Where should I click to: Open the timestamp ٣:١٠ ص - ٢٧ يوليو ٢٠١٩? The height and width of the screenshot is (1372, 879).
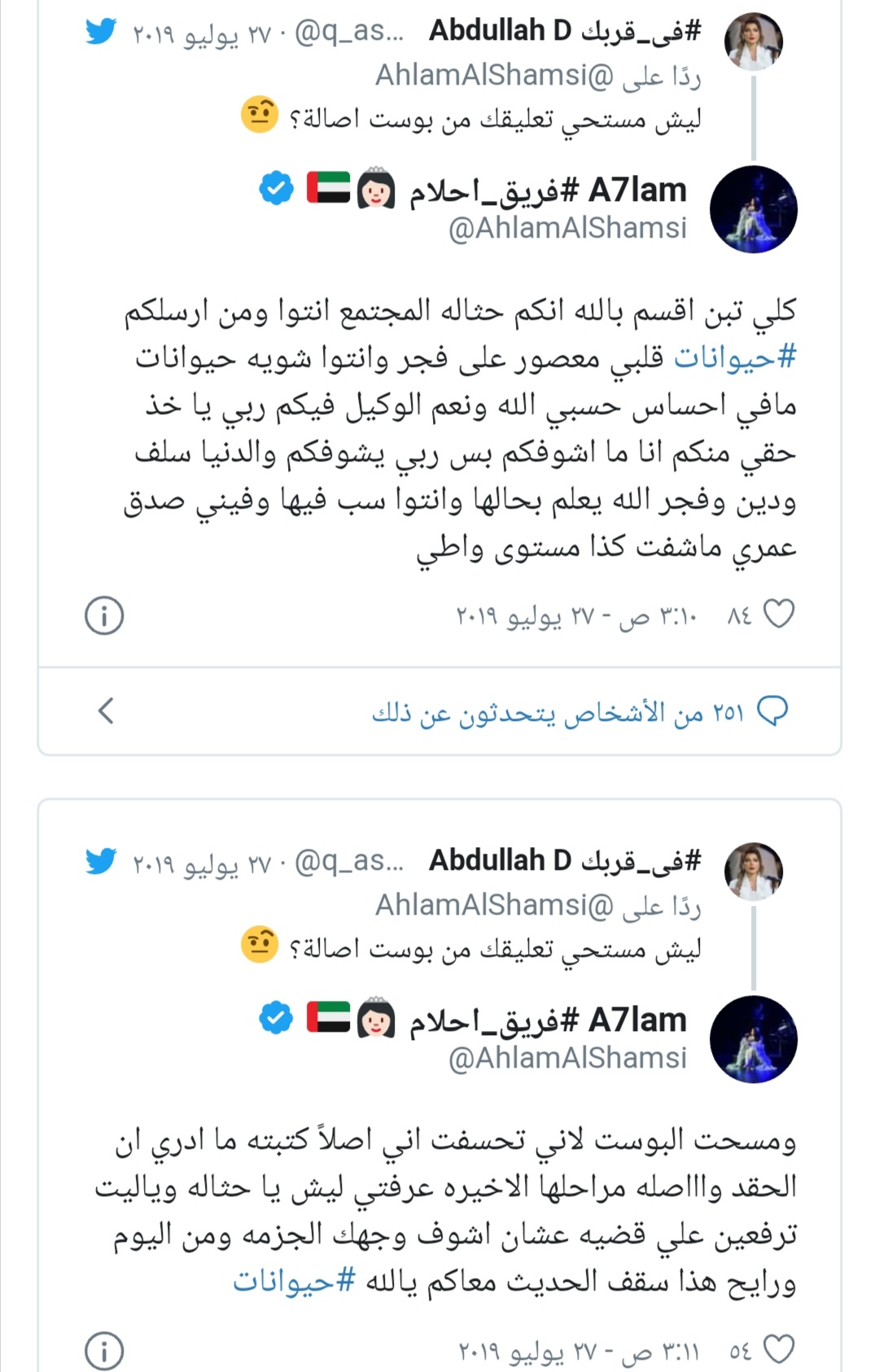click(x=576, y=616)
